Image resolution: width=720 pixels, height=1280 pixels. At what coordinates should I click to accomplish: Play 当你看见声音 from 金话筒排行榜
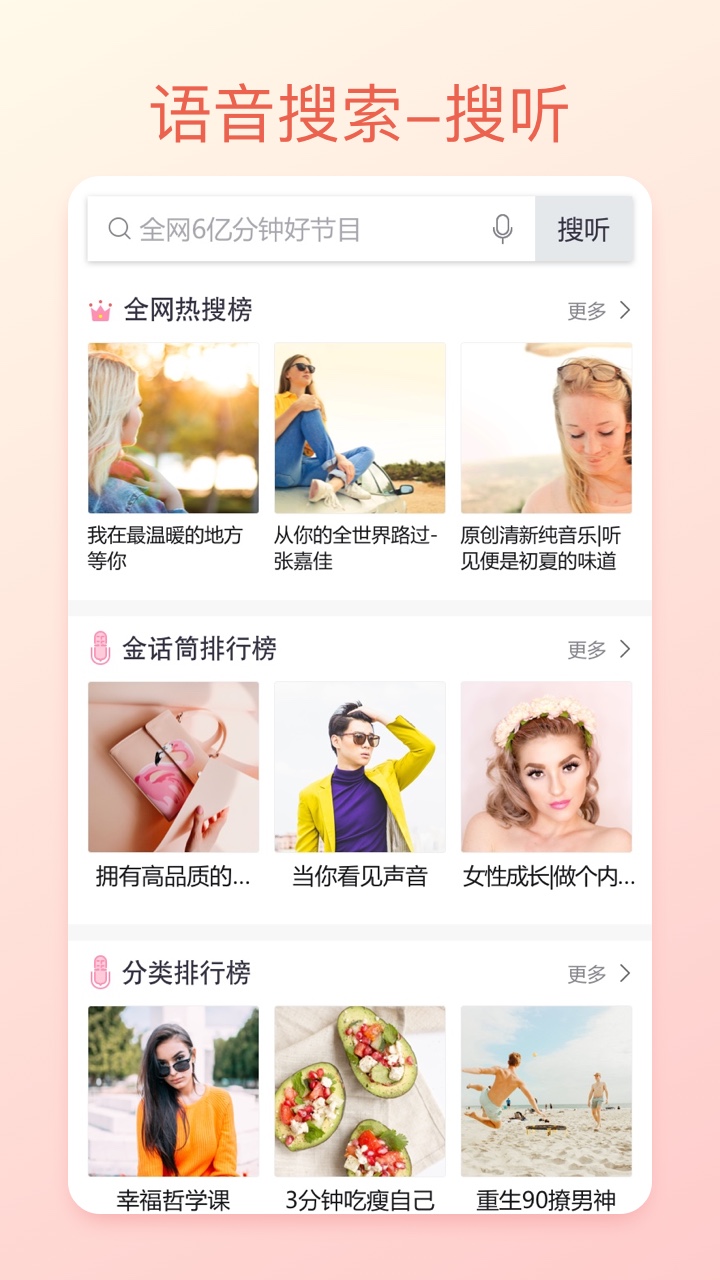(359, 765)
